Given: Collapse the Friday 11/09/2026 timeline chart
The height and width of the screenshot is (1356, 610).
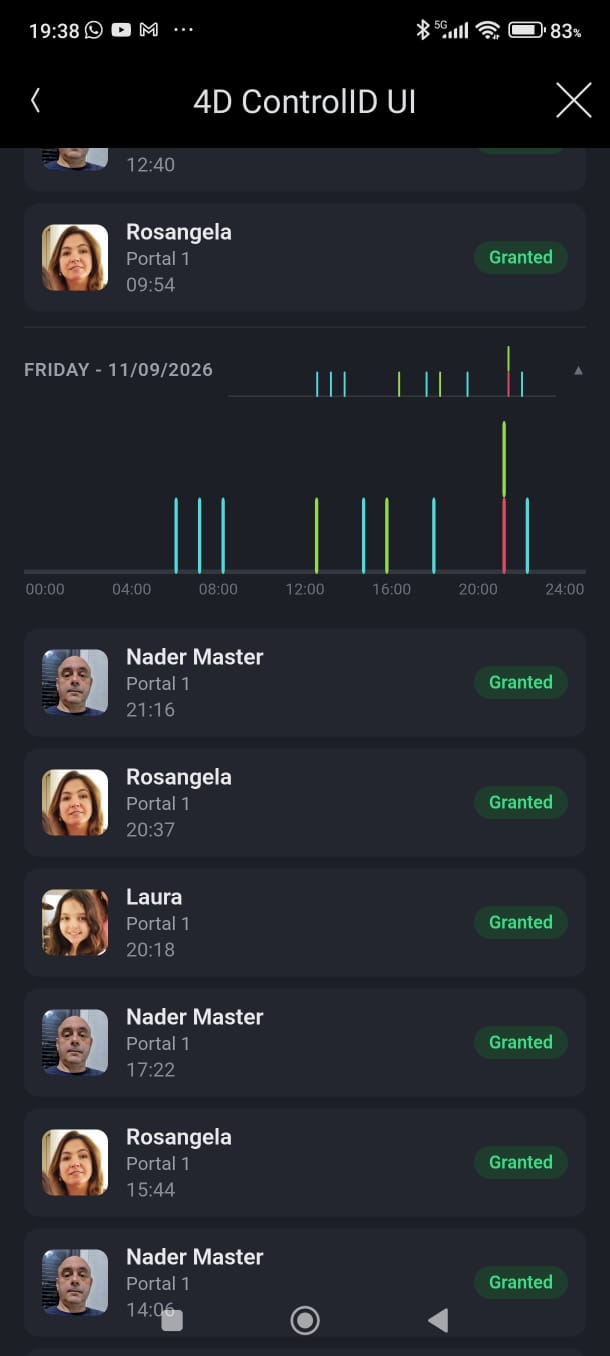Looking at the screenshot, I should (x=578, y=371).
